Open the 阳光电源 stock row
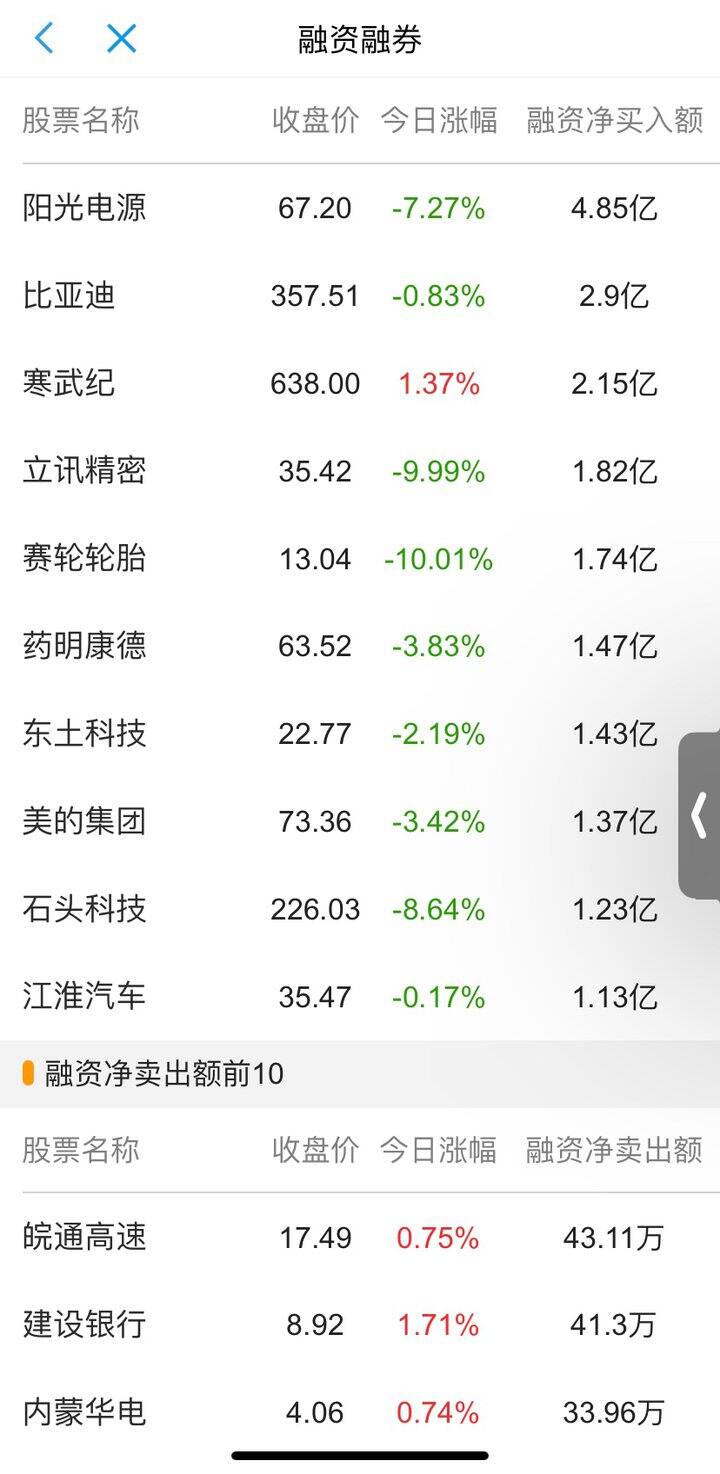720x1474 pixels. click(x=360, y=208)
